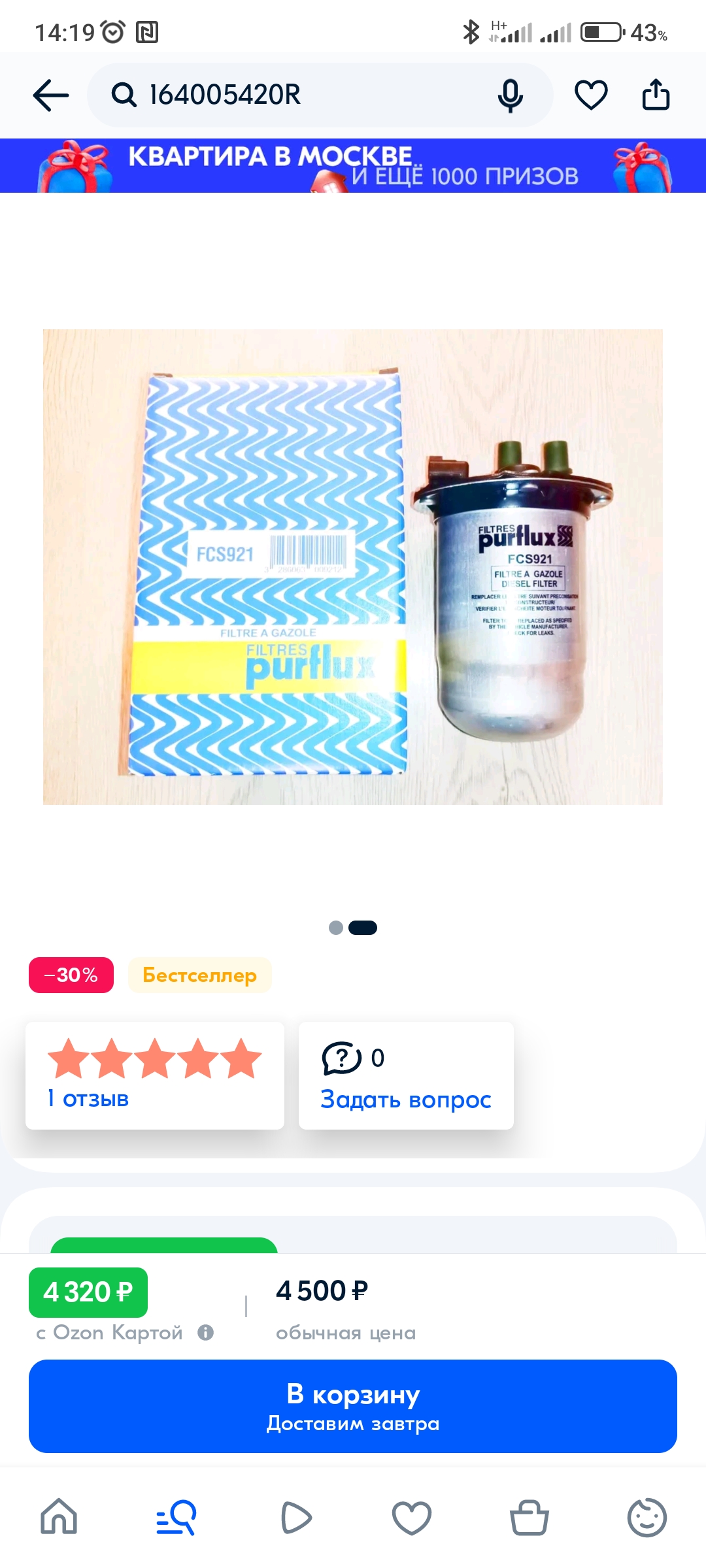Add this product to favorites
Viewport: 706px width, 1568px height.
coord(591,95)
